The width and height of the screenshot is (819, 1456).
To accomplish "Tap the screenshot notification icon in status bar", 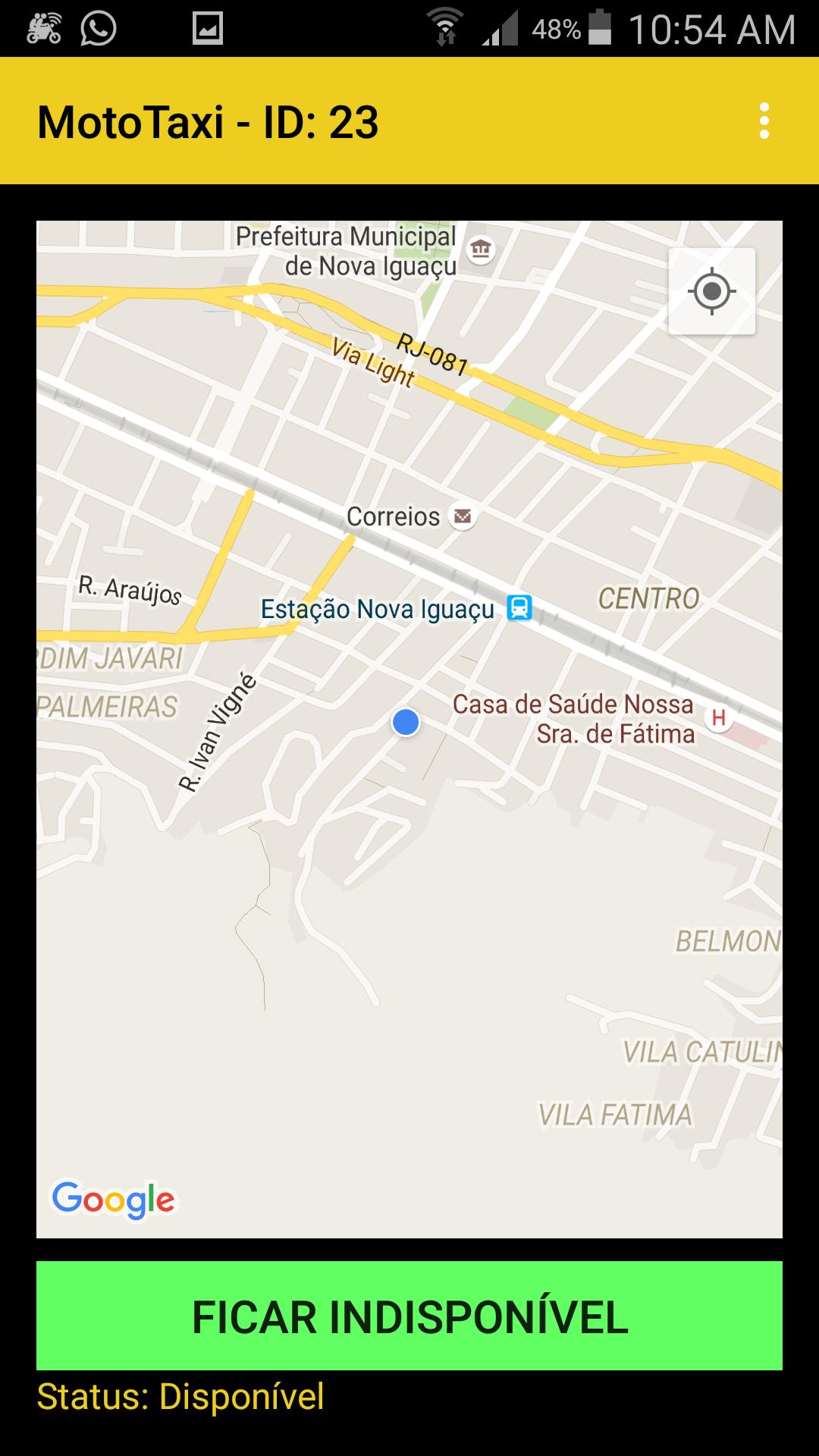I will coord(206,25).
